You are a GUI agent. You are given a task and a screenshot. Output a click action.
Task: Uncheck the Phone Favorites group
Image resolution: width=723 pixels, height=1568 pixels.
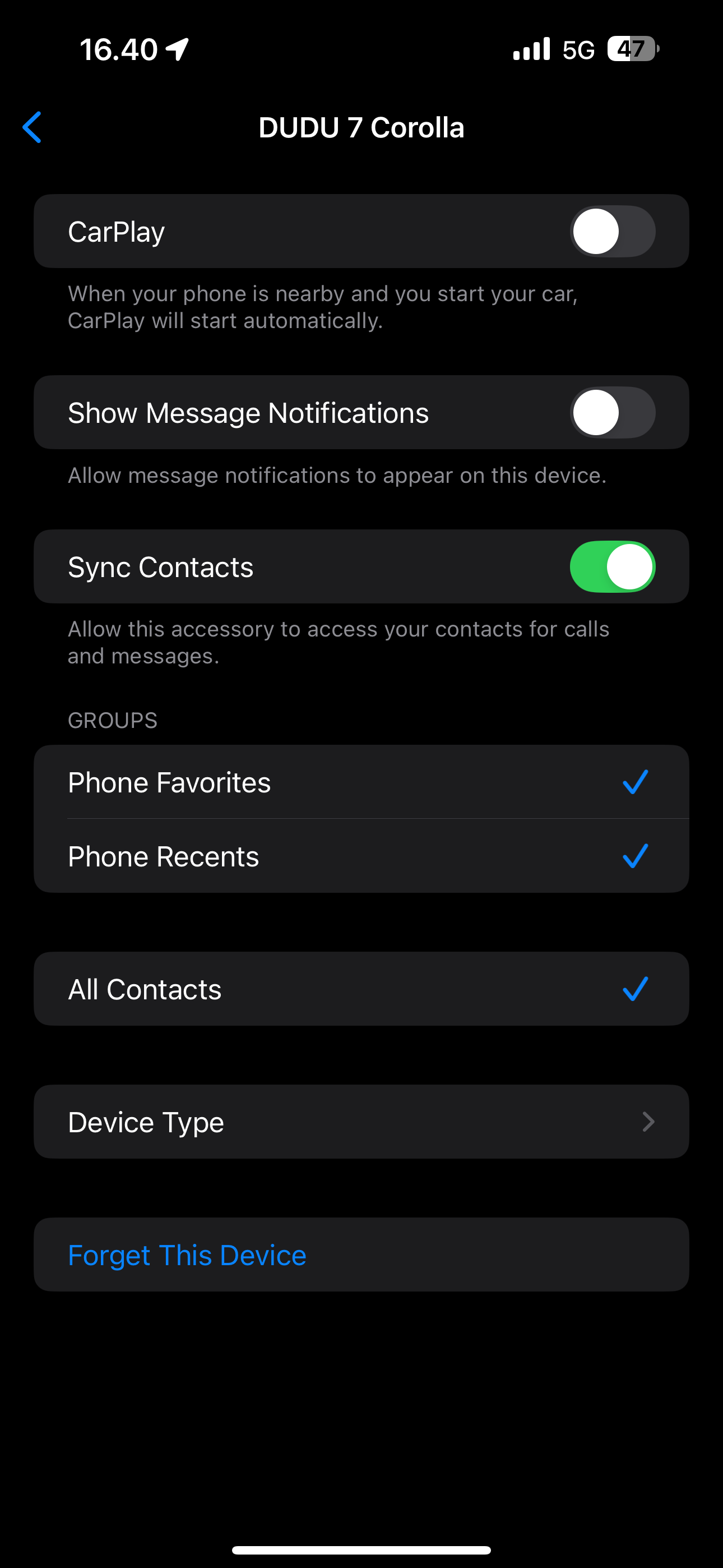tap(361, 782)
